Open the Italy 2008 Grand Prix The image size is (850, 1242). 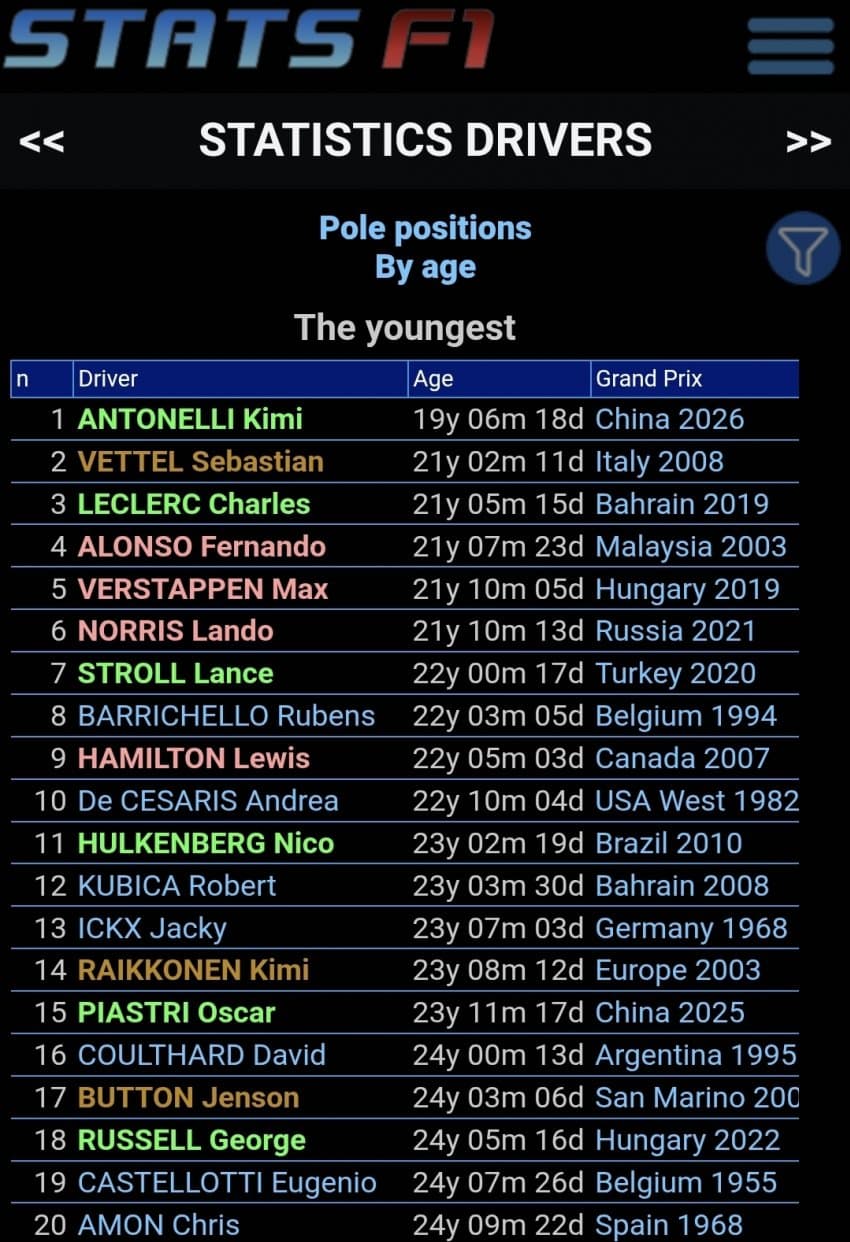[x=659, y=462]
